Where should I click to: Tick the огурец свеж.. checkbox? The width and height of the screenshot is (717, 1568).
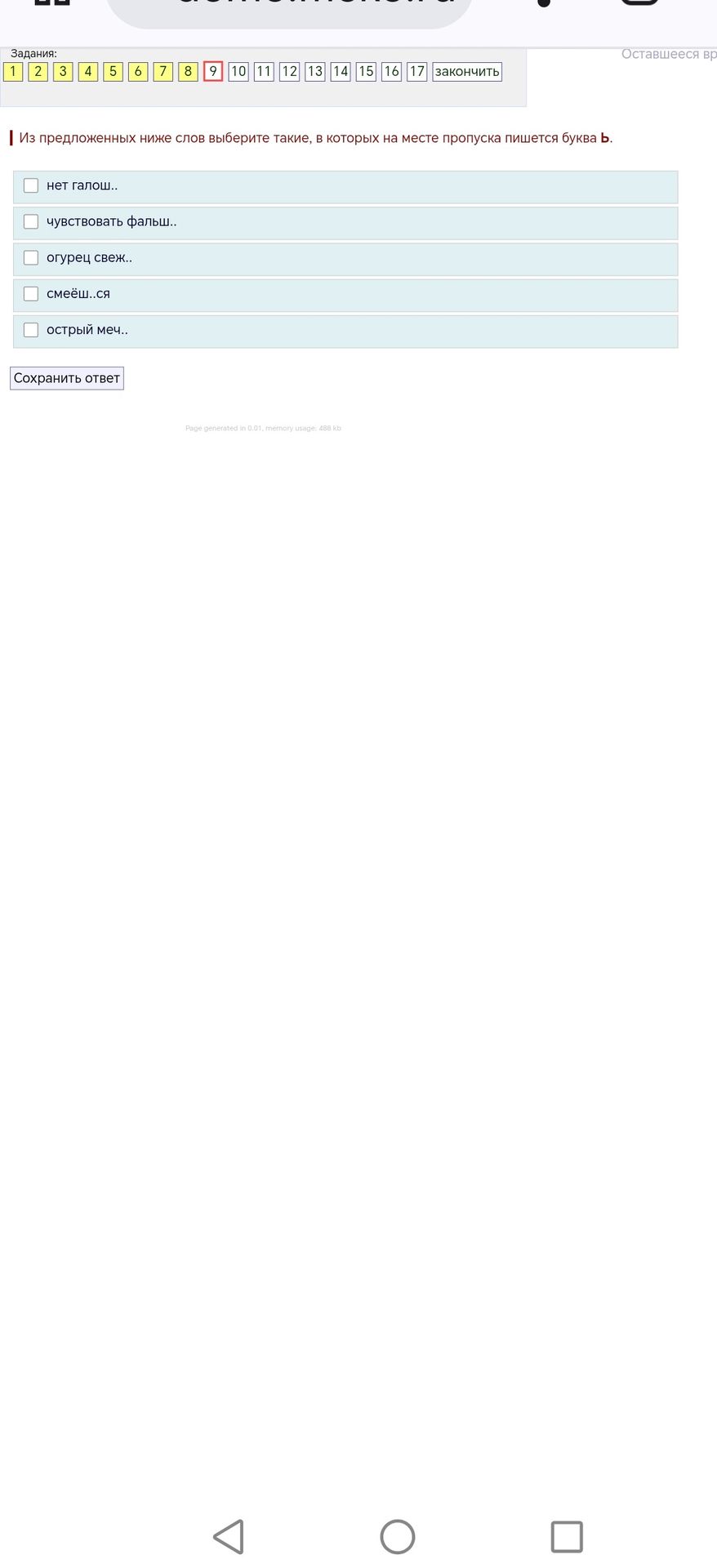tap(31, 257)
